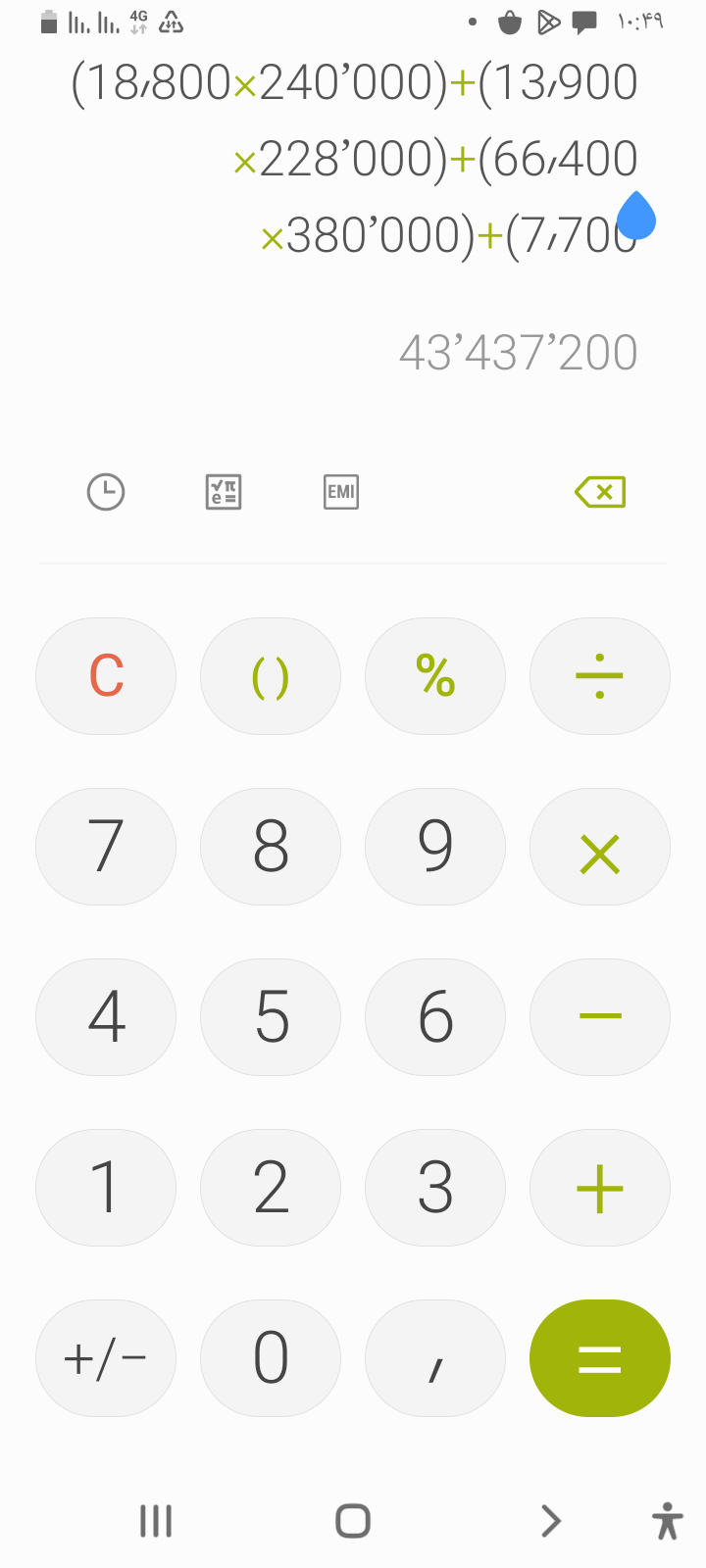Add a plus operator
This screenshot has width=706, height=1568.
coord(600,1188)
